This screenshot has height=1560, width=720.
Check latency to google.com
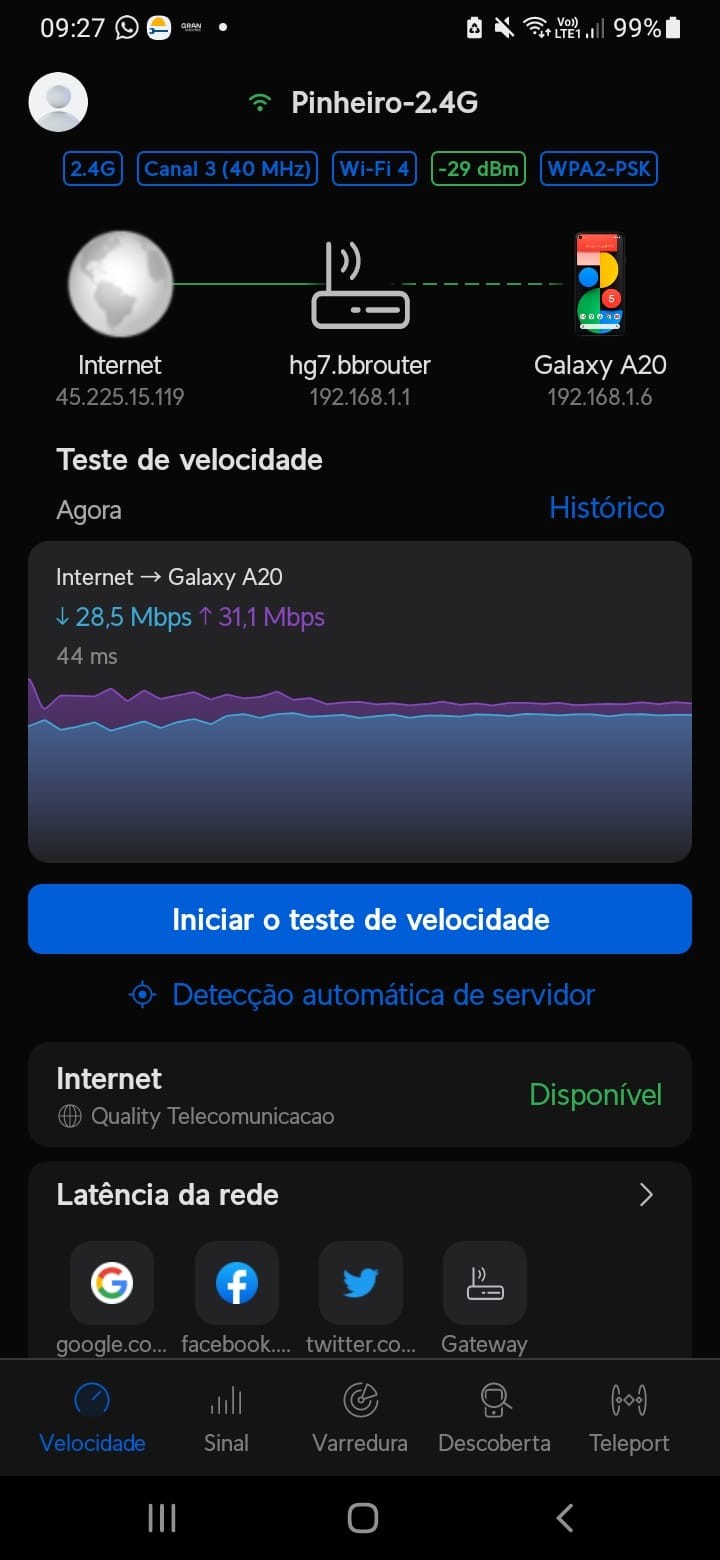(112, 1283)
